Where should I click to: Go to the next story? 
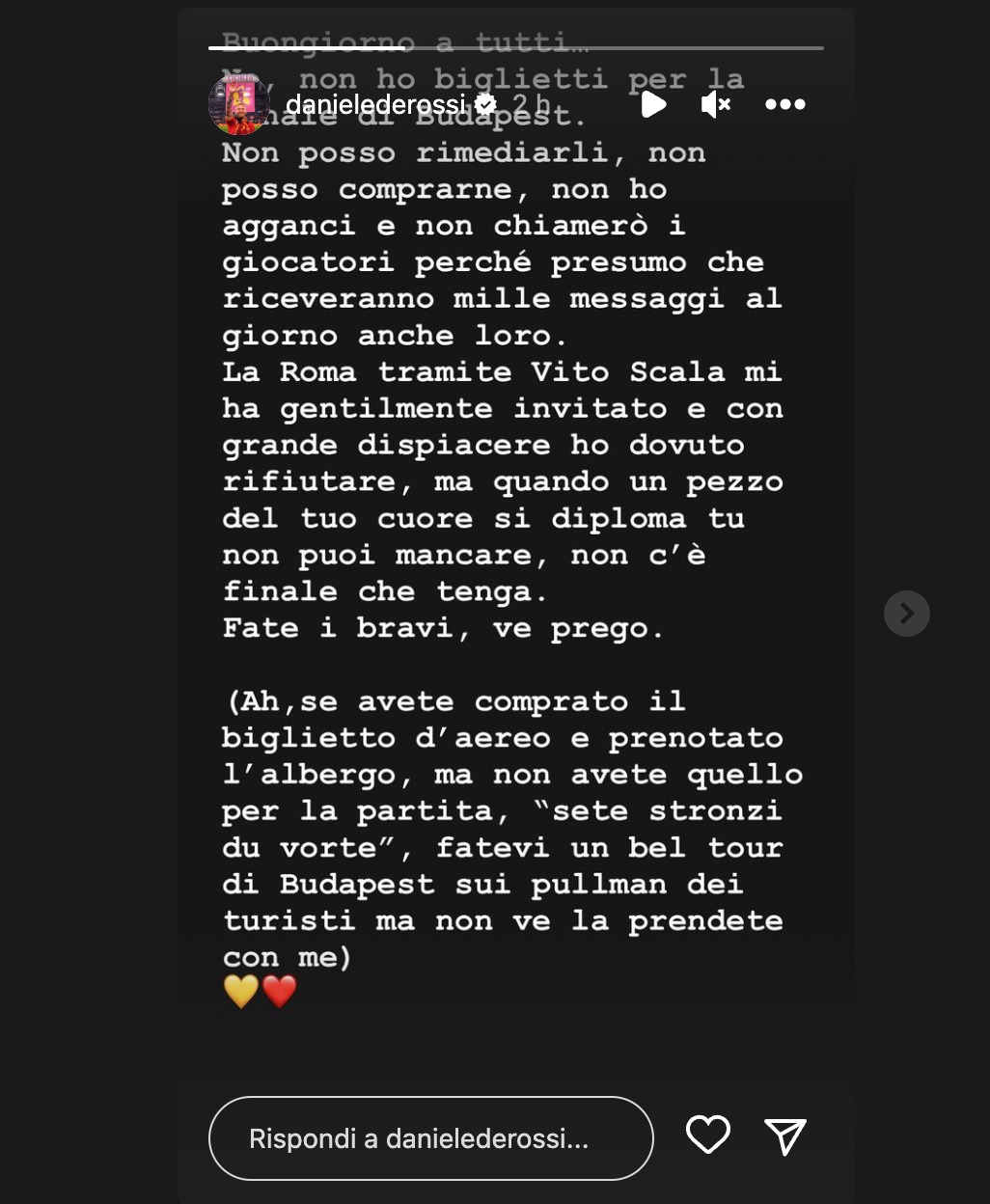pyautogui.click(x=906, y=614)
